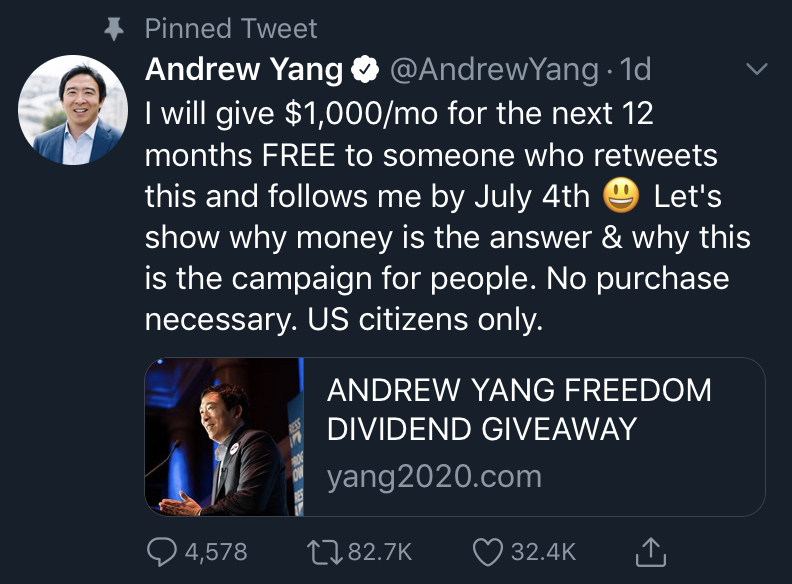Share the tweet via share icon
Image resolution: width=792 pixels, height=584 pixels.
tap(650, 550)
